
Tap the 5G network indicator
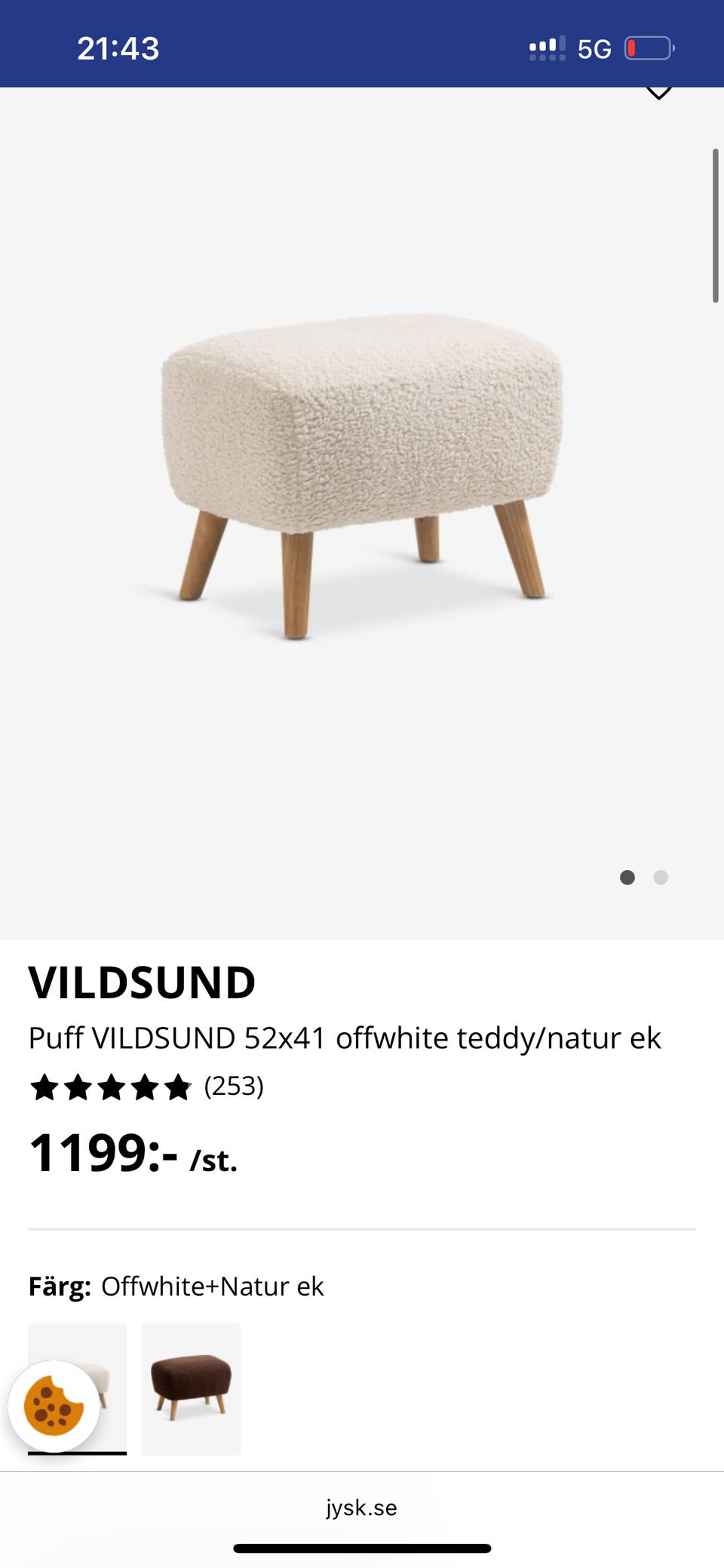click(x=596, y=48)
